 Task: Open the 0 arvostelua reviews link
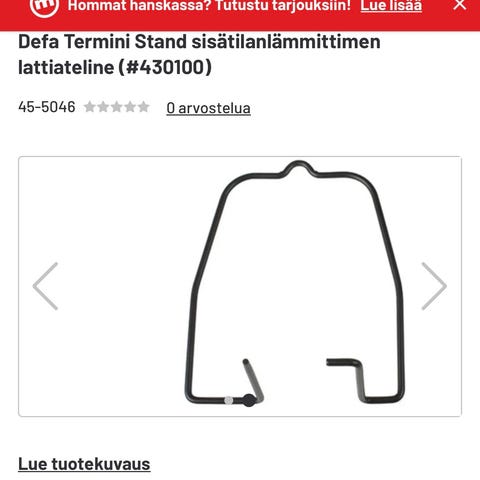(x=208, y=108)
